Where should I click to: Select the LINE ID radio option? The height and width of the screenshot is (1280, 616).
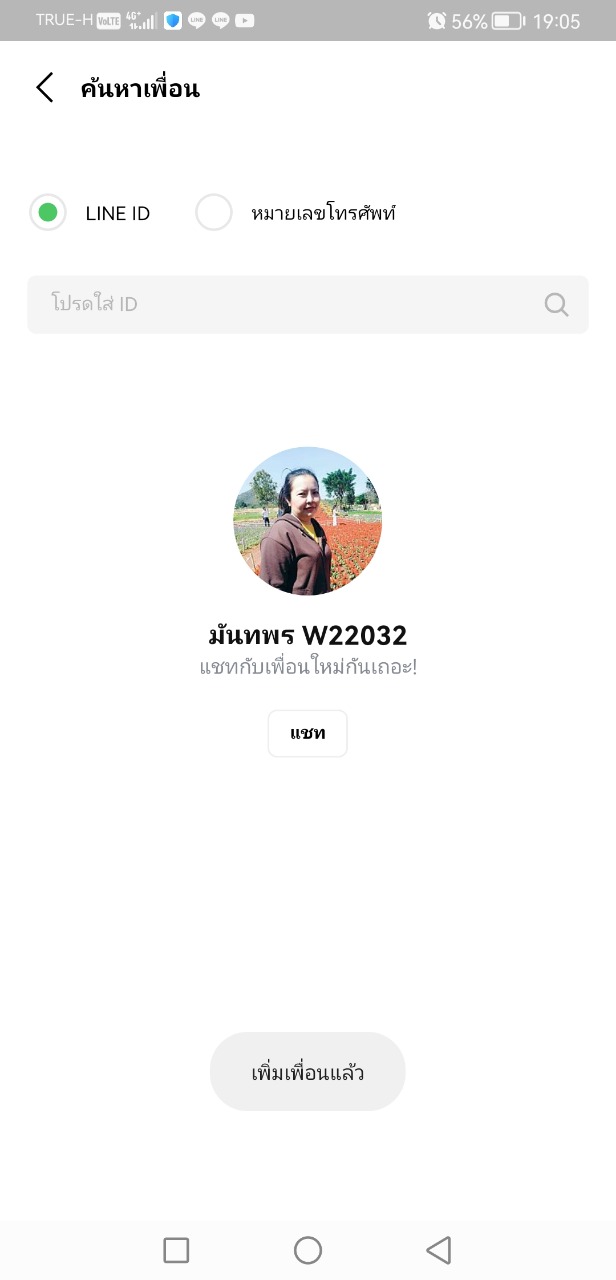(x=47, y=212)
